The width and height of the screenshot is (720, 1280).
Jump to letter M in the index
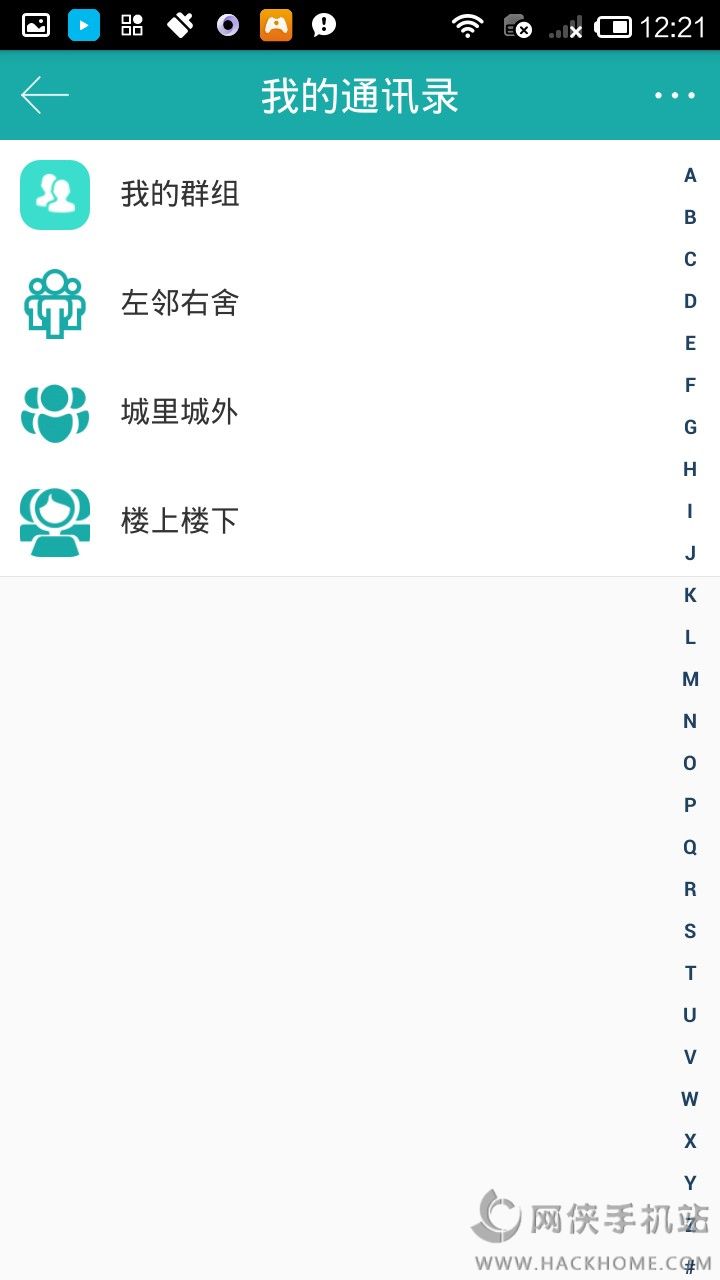[690, 680]
